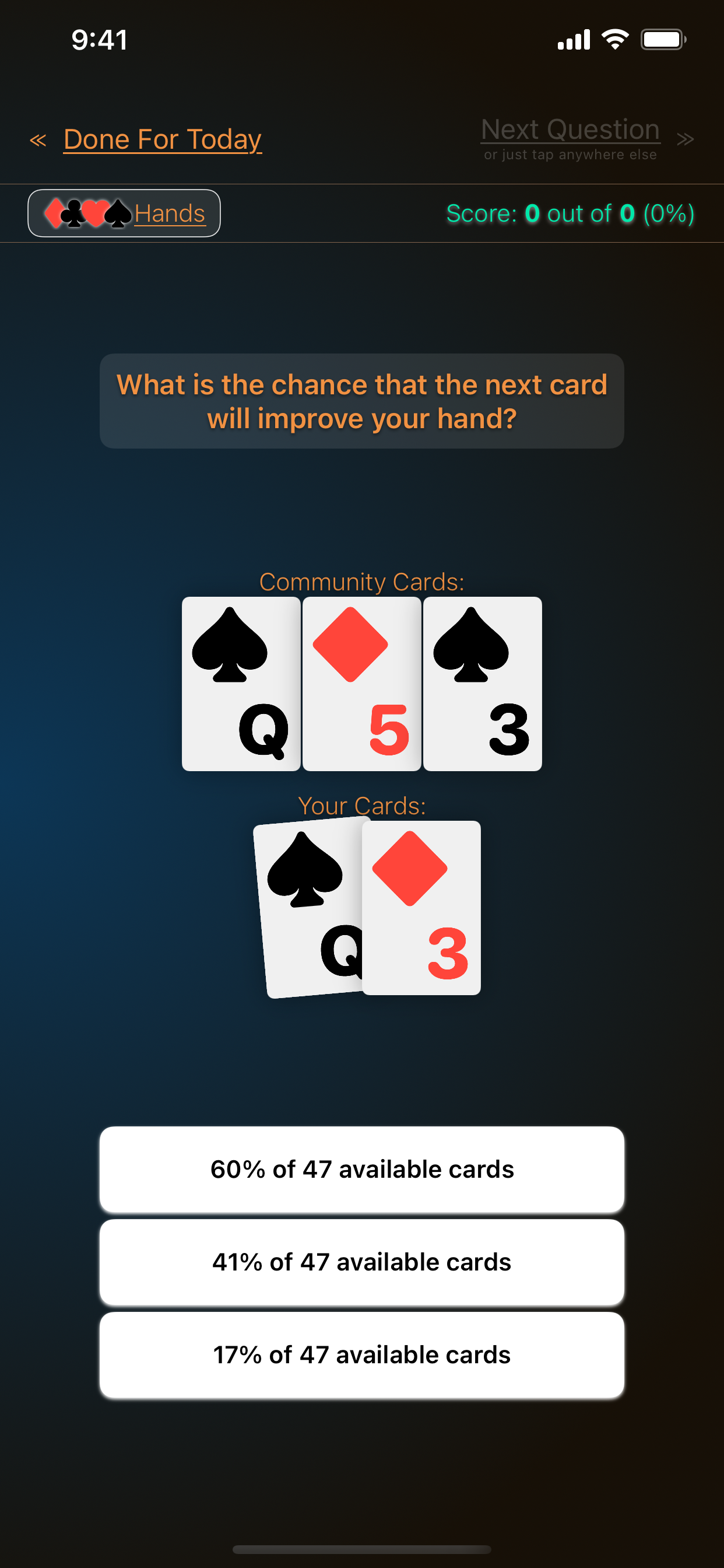The height and width of the screenshot is (1568, 724).
Task: Choose the 41% of 47 available cards answer
Action: pos(362,1262)
